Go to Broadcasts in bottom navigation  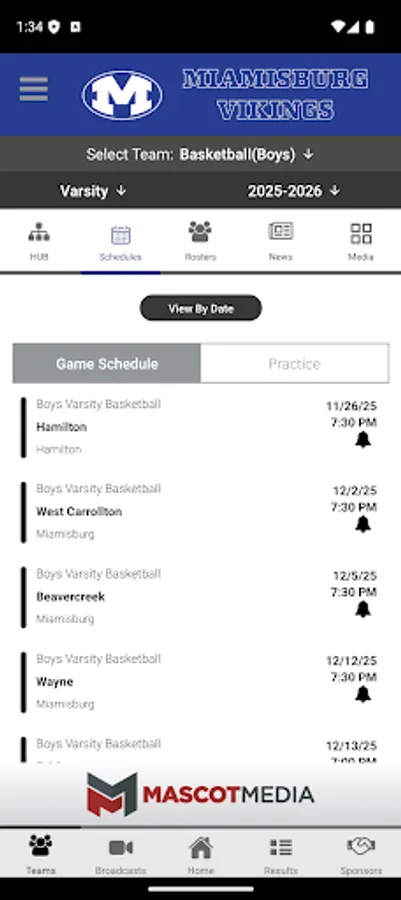click(x=120, y=855)
